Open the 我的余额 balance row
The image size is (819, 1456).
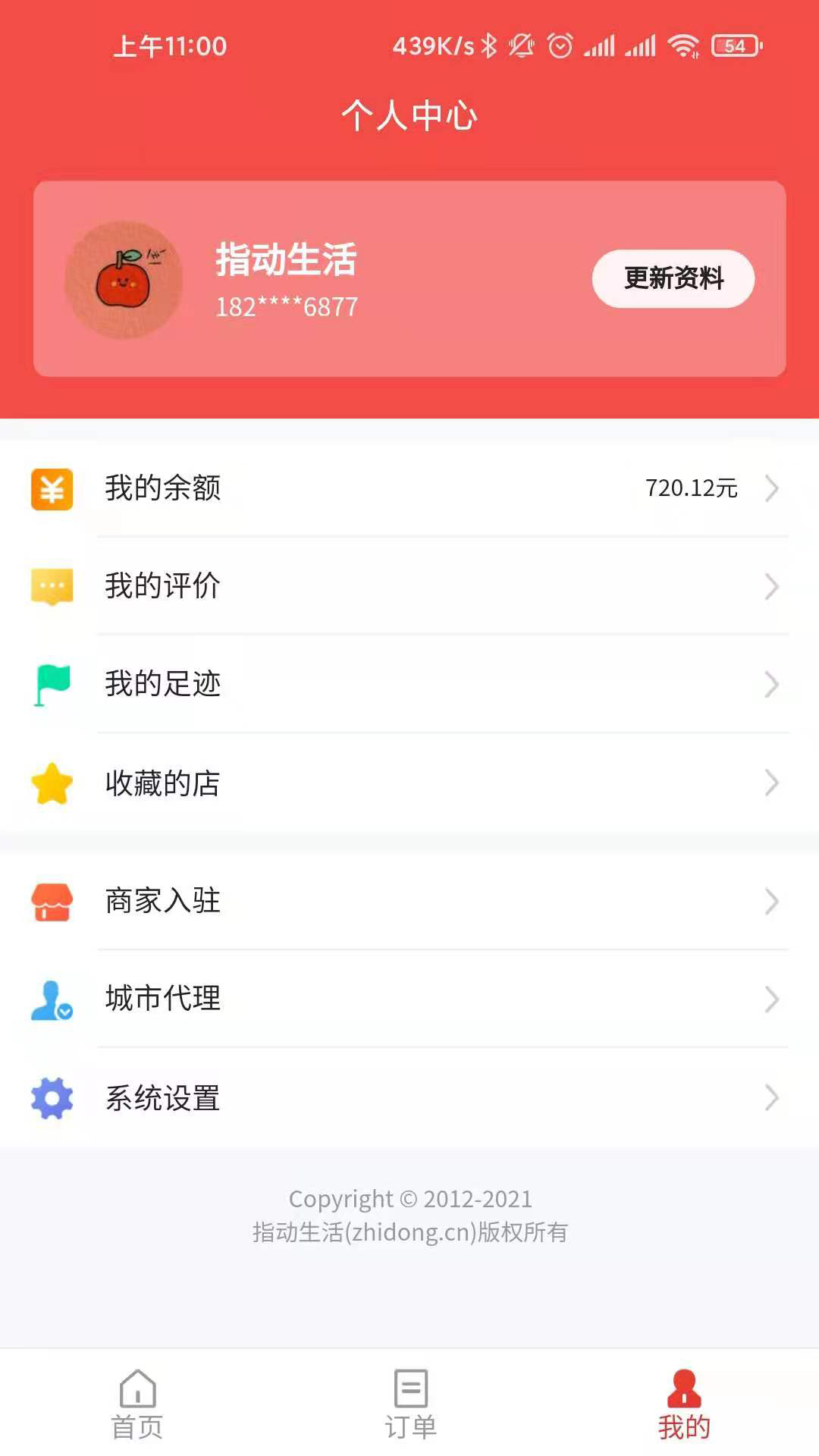pyautogui.click(x=409, y=488)
